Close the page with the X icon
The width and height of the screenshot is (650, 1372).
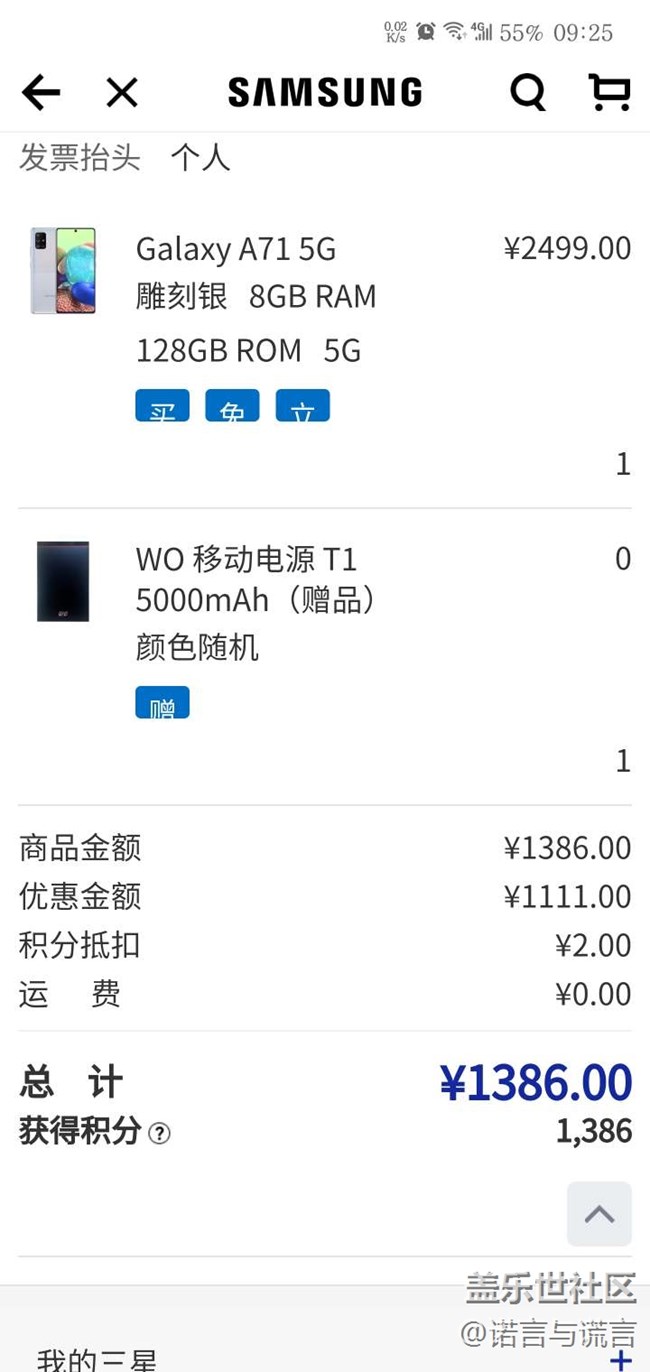pyautogui.click(x=122, y=93)
